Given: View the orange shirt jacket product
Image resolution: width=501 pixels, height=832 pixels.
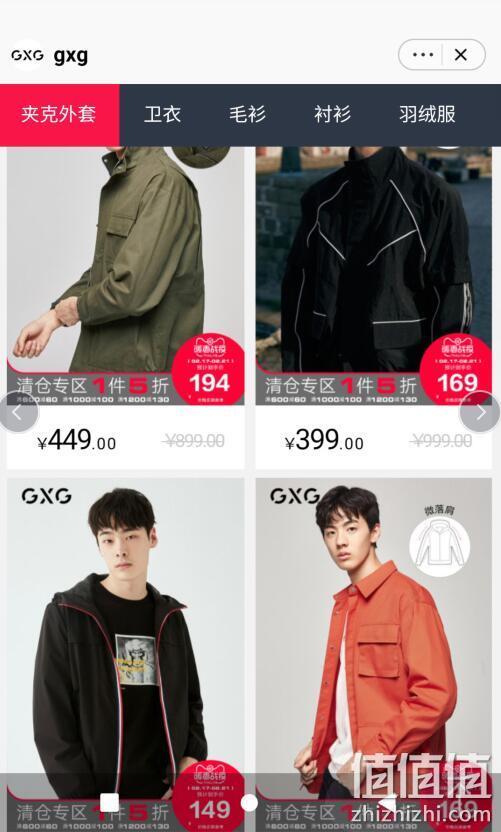Looking at the screenshot, I should click(x=374, y=655).
